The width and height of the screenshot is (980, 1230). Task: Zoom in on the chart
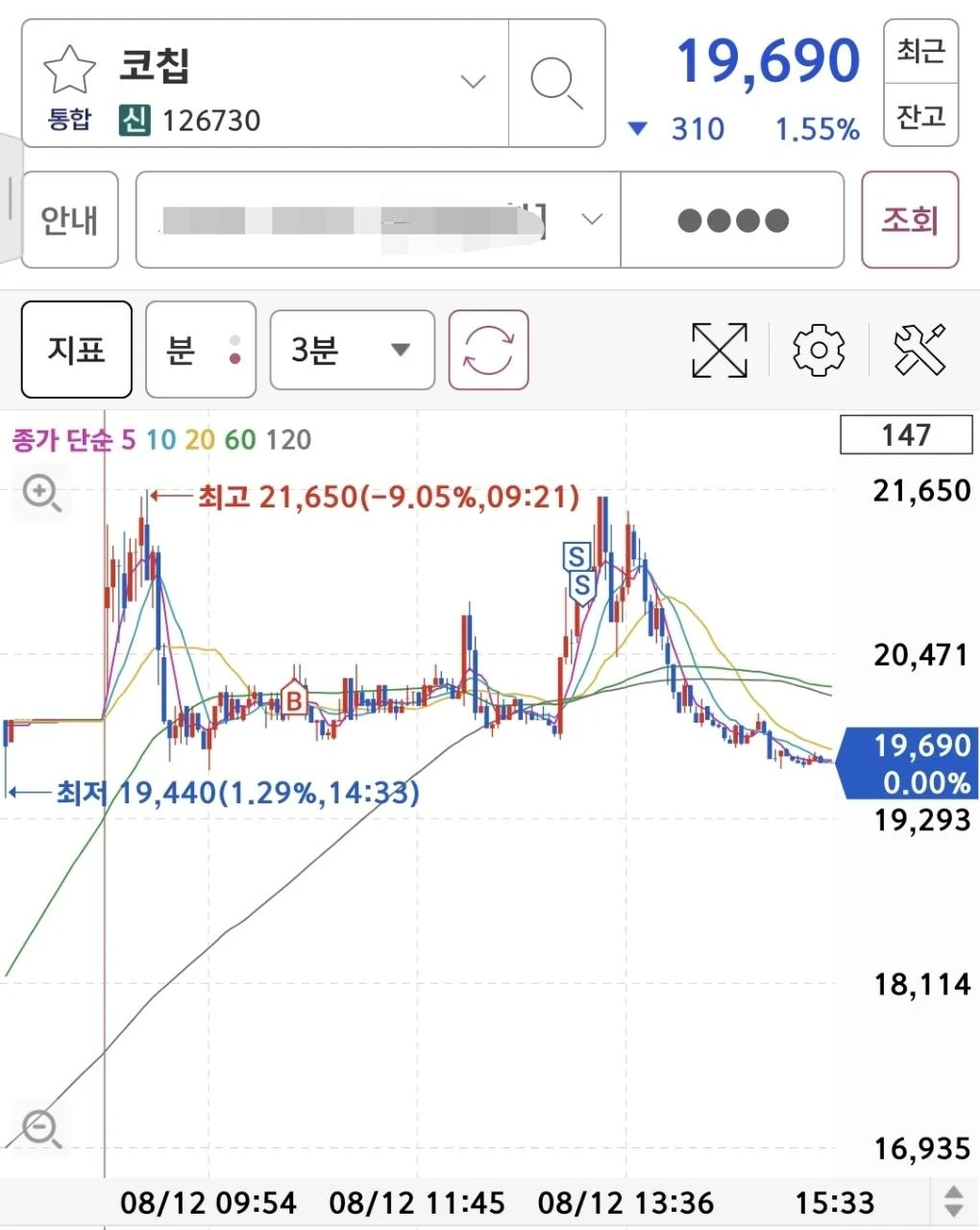[42, 494]
